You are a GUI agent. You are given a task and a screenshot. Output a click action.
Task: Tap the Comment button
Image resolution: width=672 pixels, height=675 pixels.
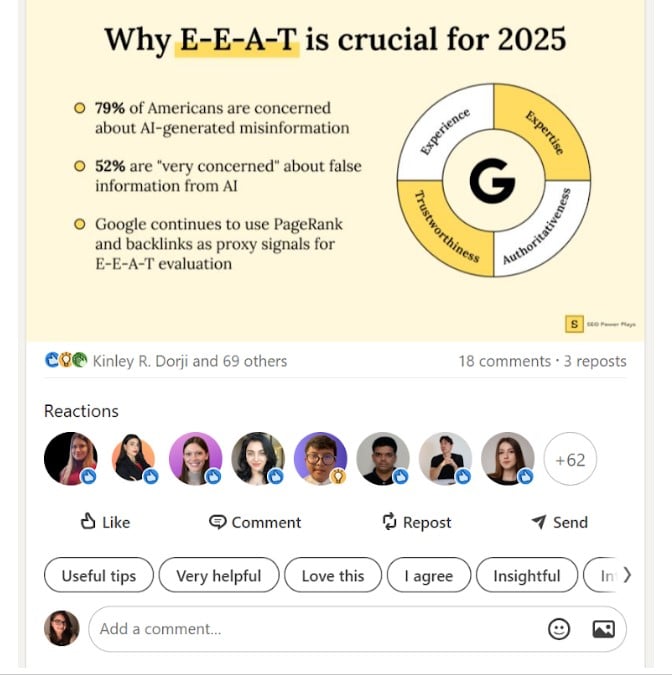point(255,522)
